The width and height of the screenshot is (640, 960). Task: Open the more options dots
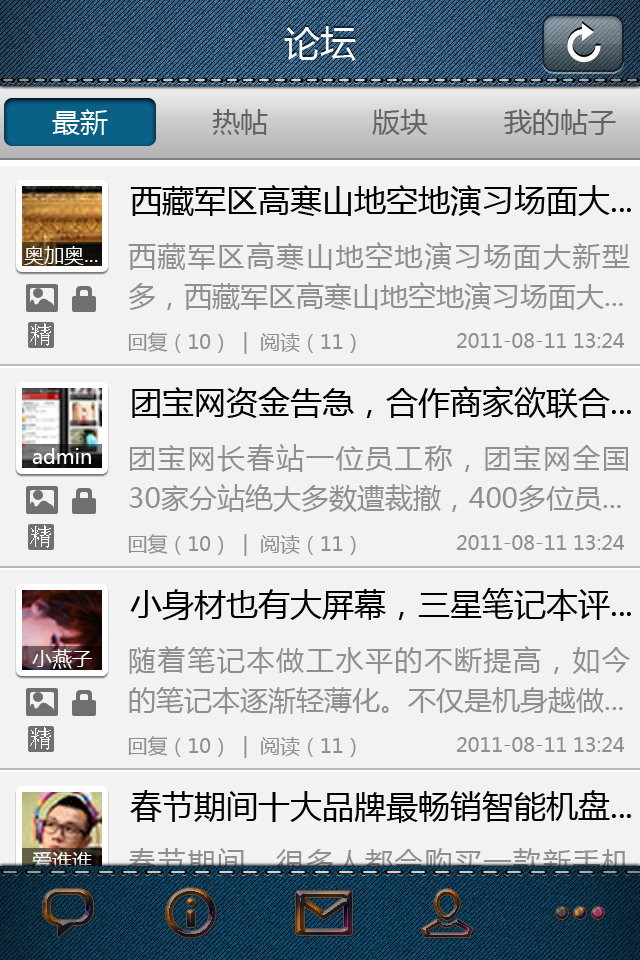tap(580, 913)
